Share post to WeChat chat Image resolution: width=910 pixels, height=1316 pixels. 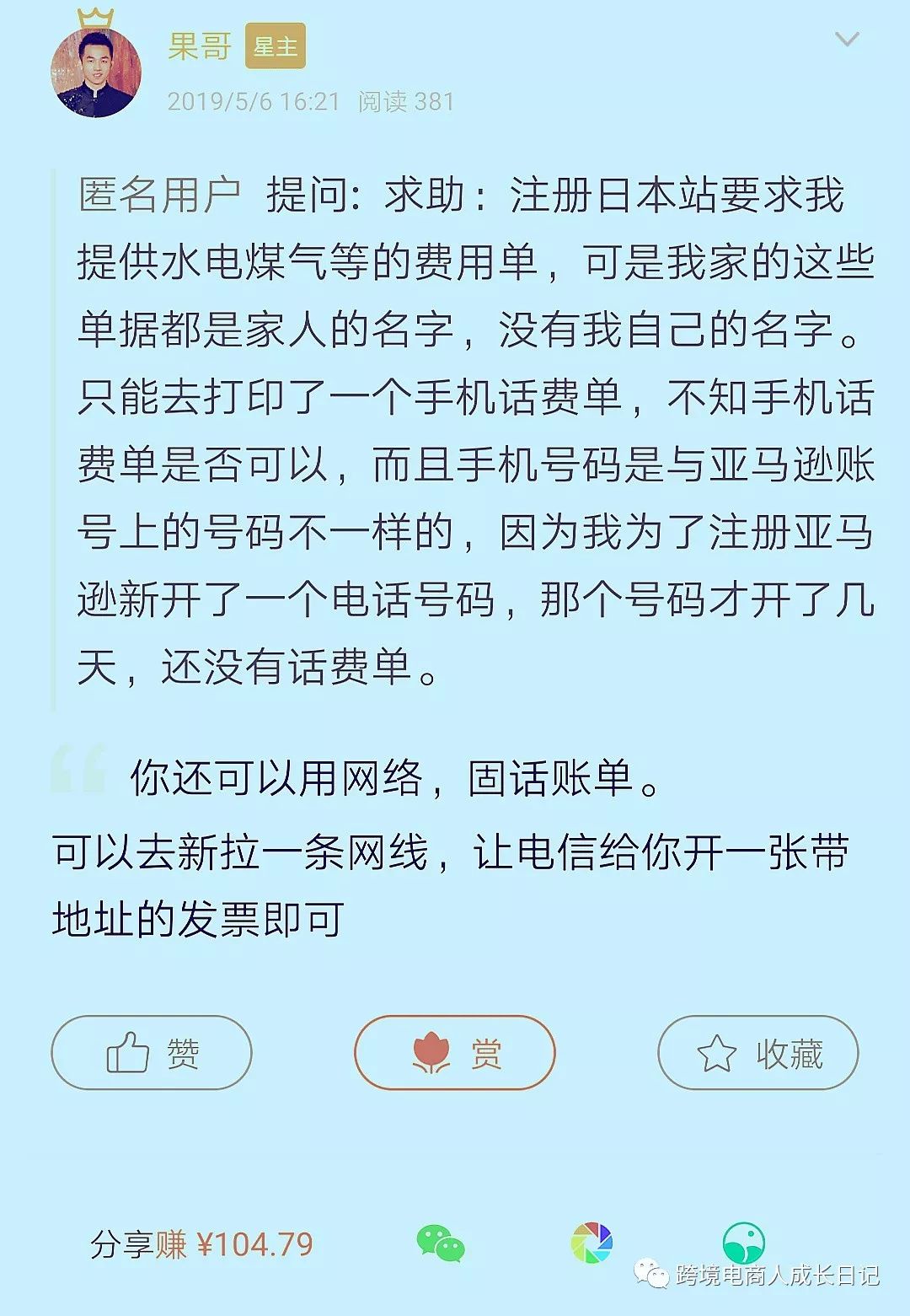(x=441, y=1243)
